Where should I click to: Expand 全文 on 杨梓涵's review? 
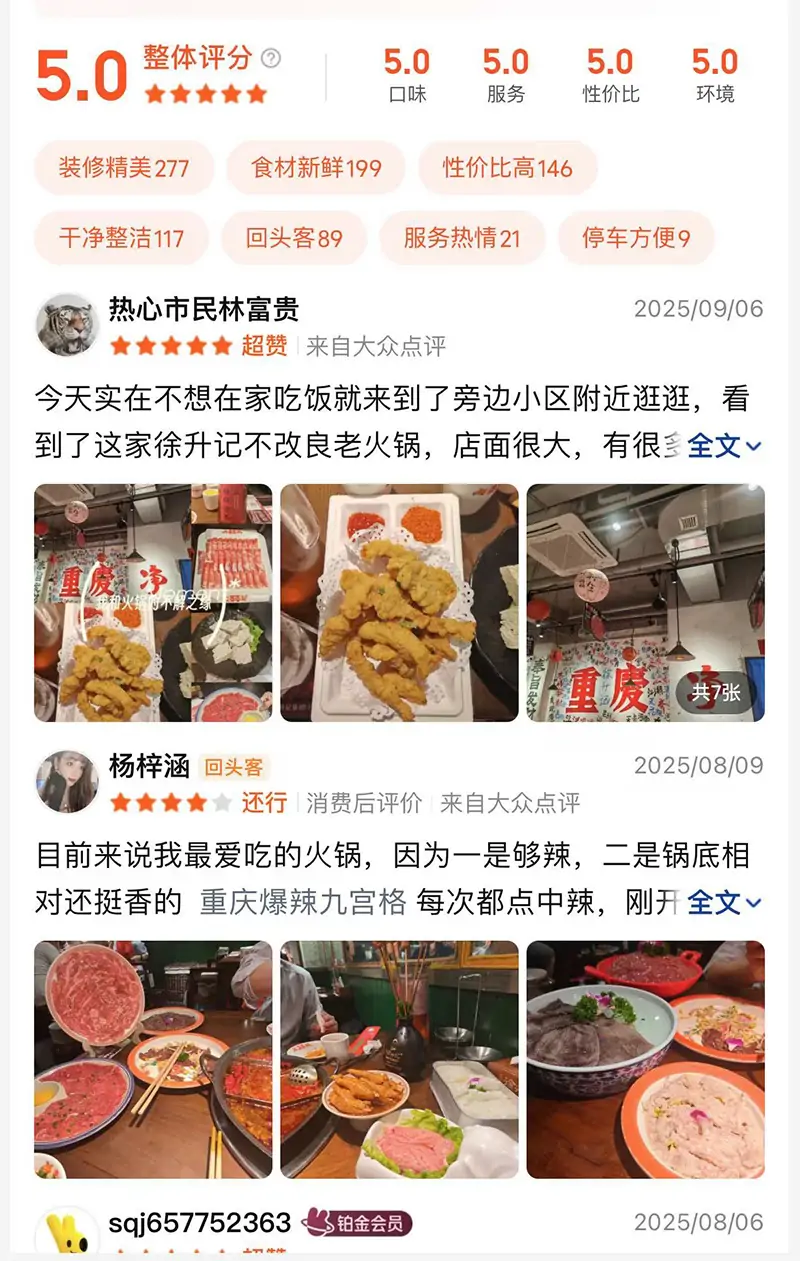(725, 903)
